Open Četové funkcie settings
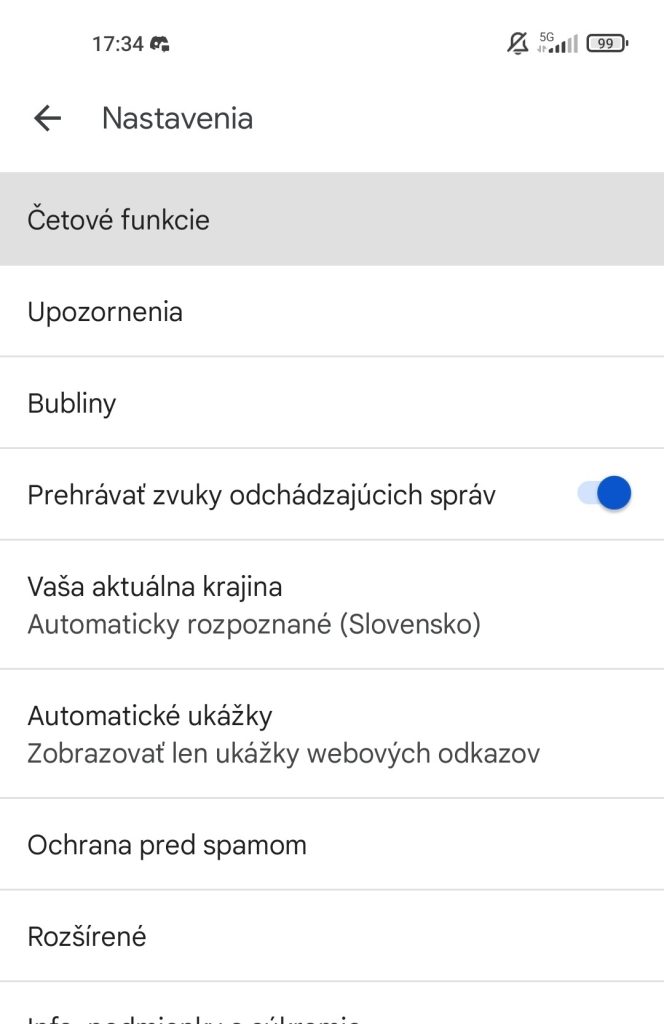This screenshot has width=664, height=1024. click(x=330, y=219)
